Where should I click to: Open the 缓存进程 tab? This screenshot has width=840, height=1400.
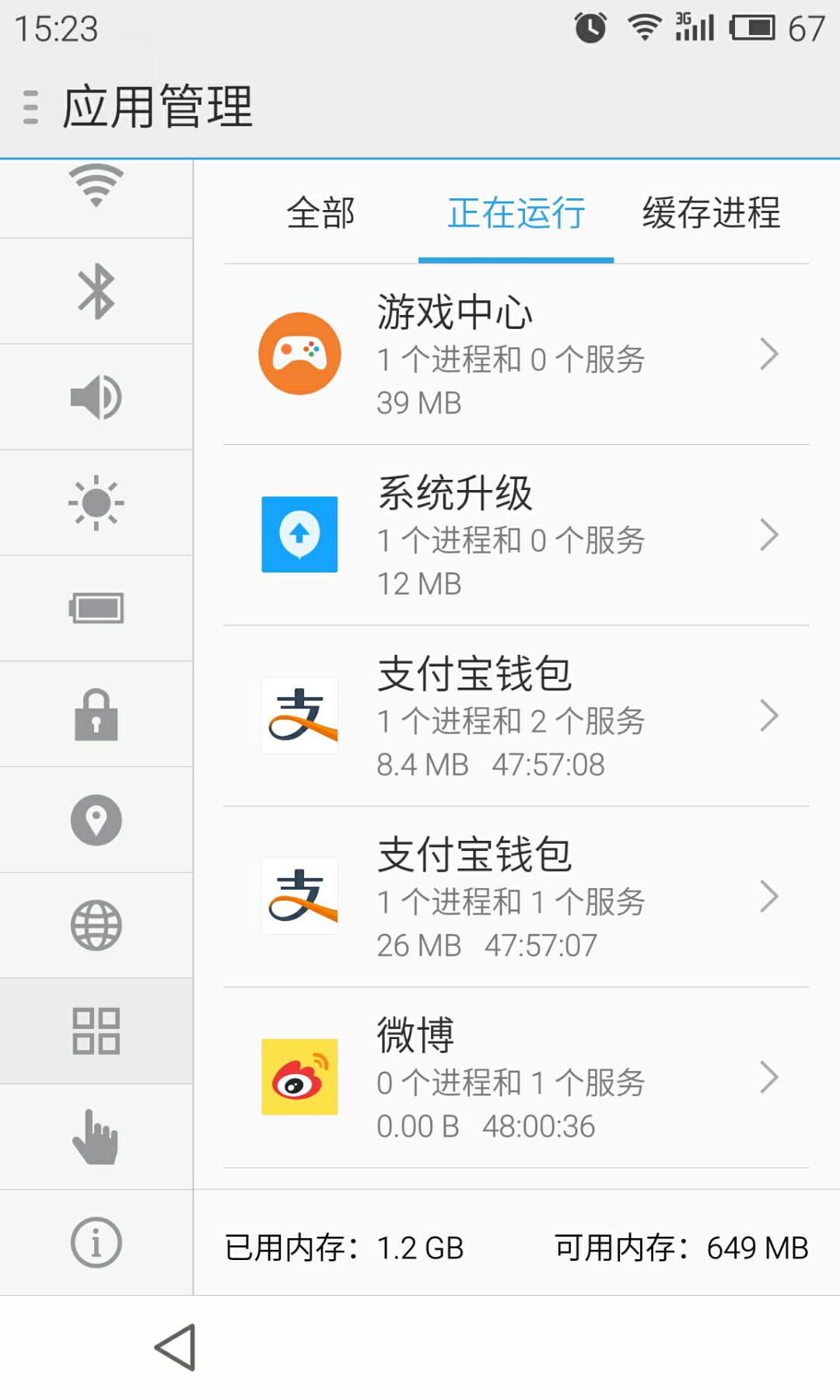pos(710,215)
